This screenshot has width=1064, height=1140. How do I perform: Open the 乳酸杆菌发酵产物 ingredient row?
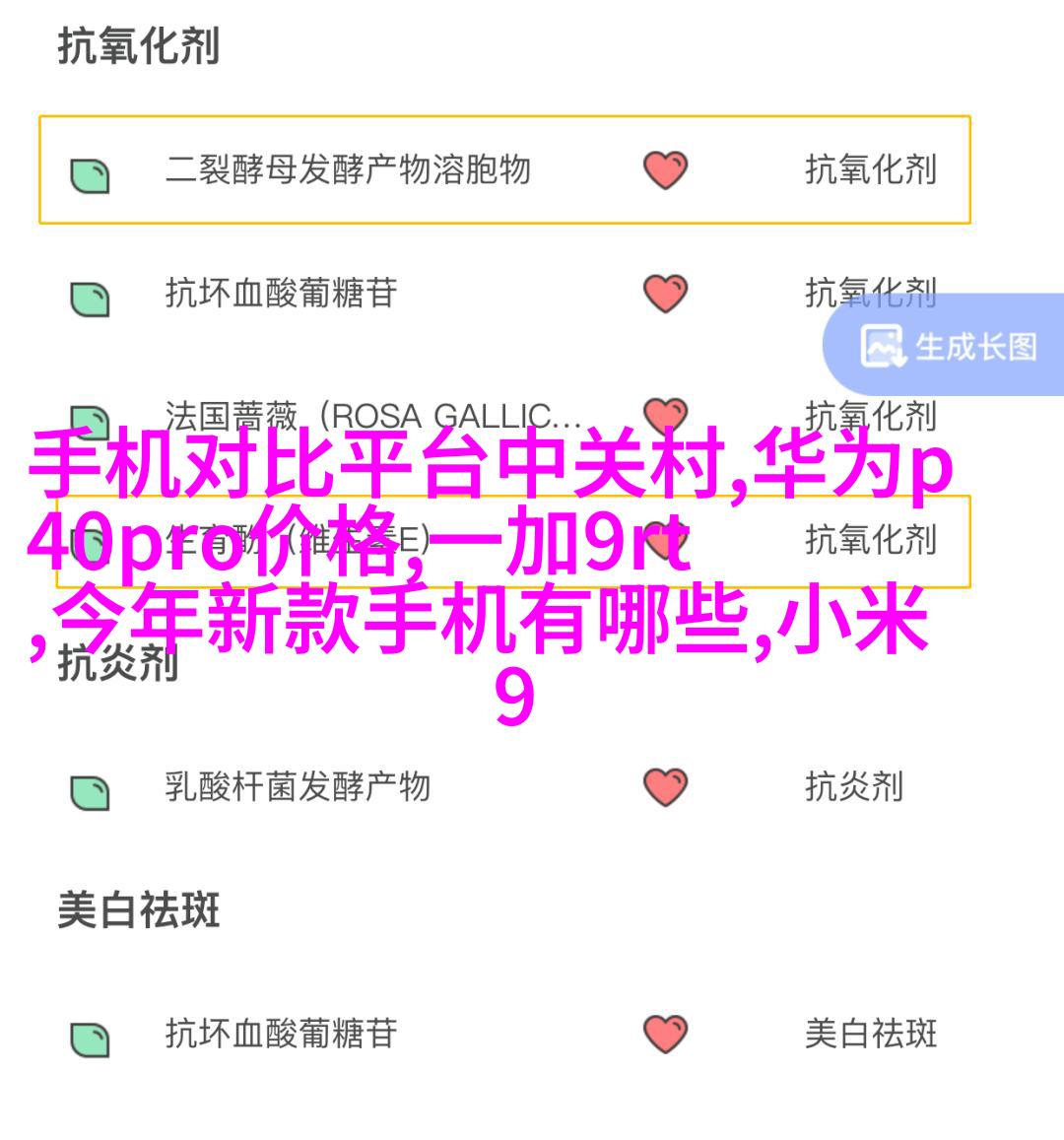[298, 787]
